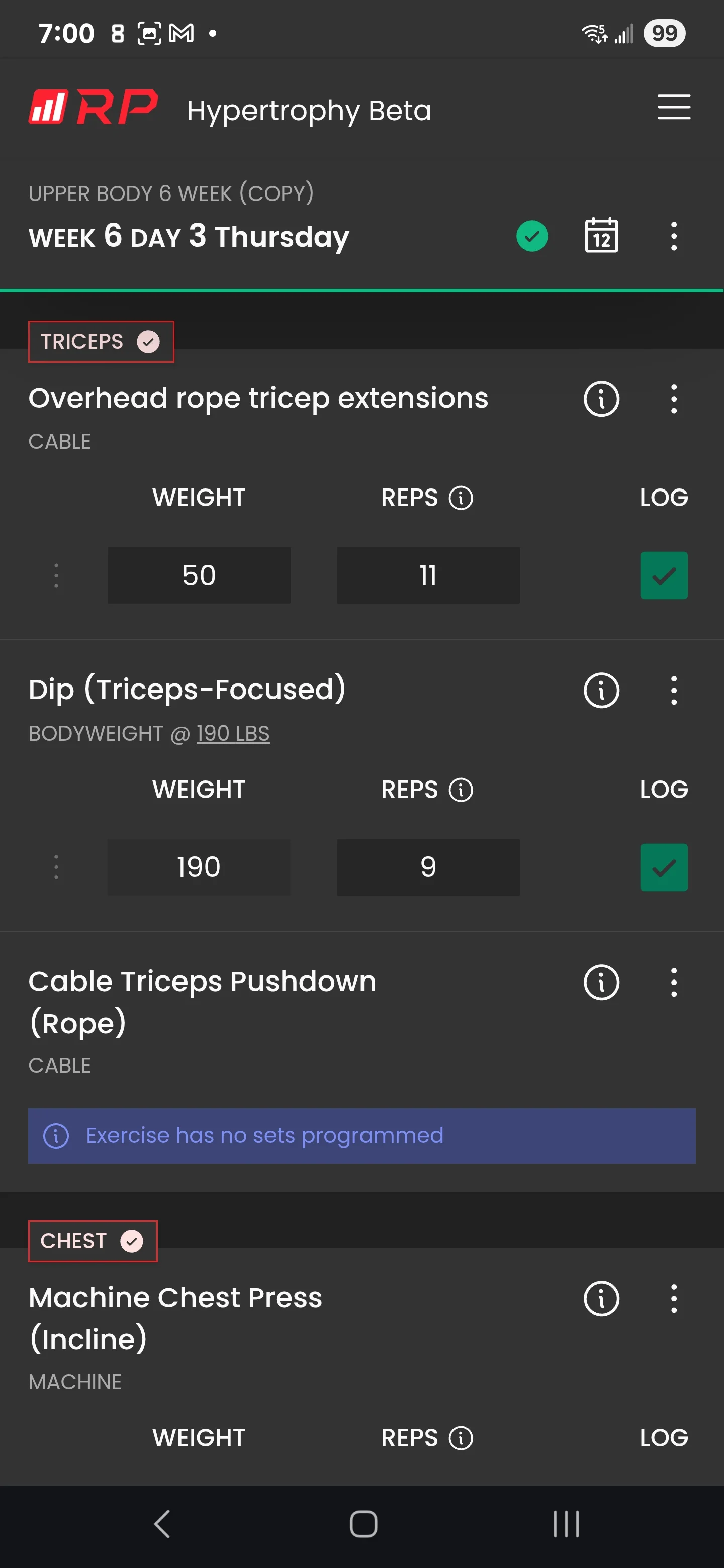Show info for Machine Chest Press (Incline)
Viewport: 724px width, 1568px height.
click(601, 1298)
